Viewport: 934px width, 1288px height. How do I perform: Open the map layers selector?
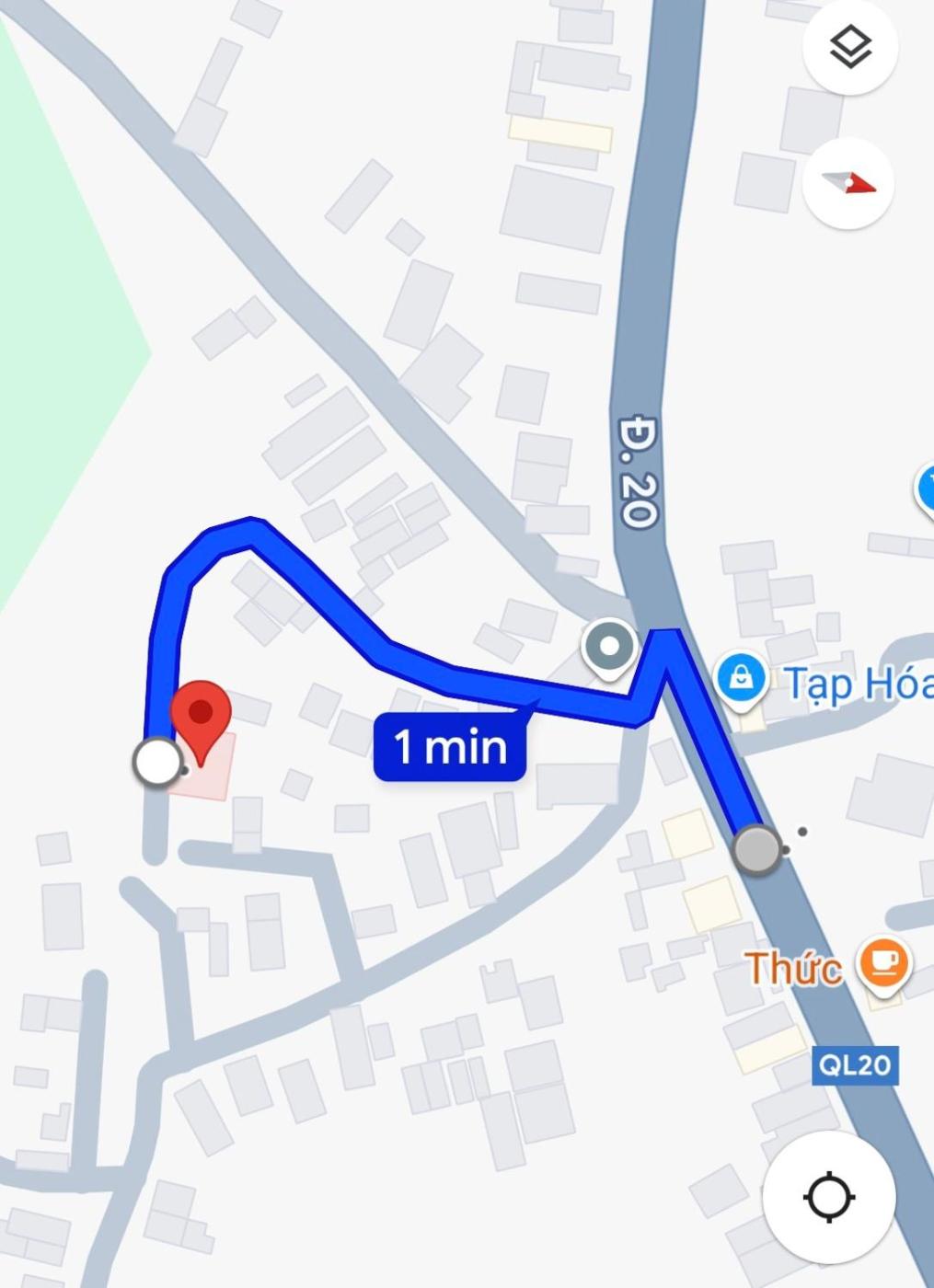point(849,47)
